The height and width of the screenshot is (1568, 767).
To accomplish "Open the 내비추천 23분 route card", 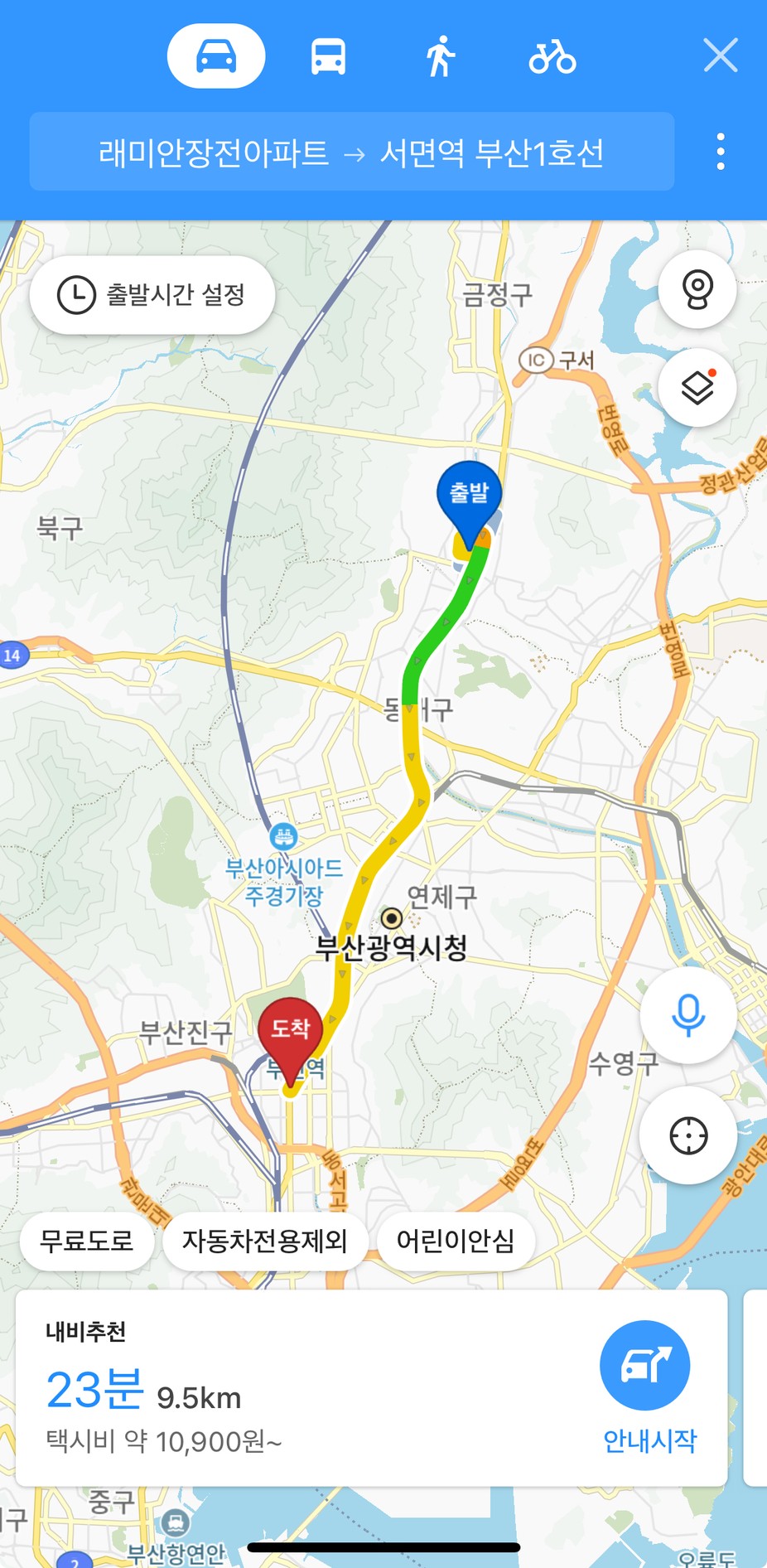I will pyautogui.click(x=290, y=1388).
